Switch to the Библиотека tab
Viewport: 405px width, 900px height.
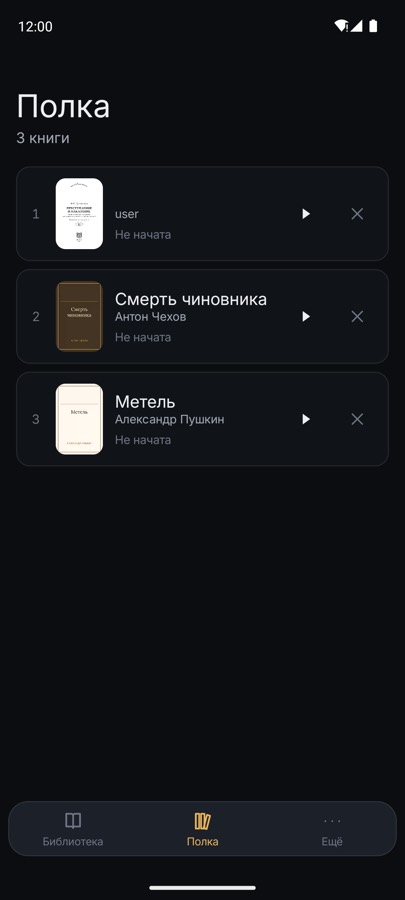point(73,829)
